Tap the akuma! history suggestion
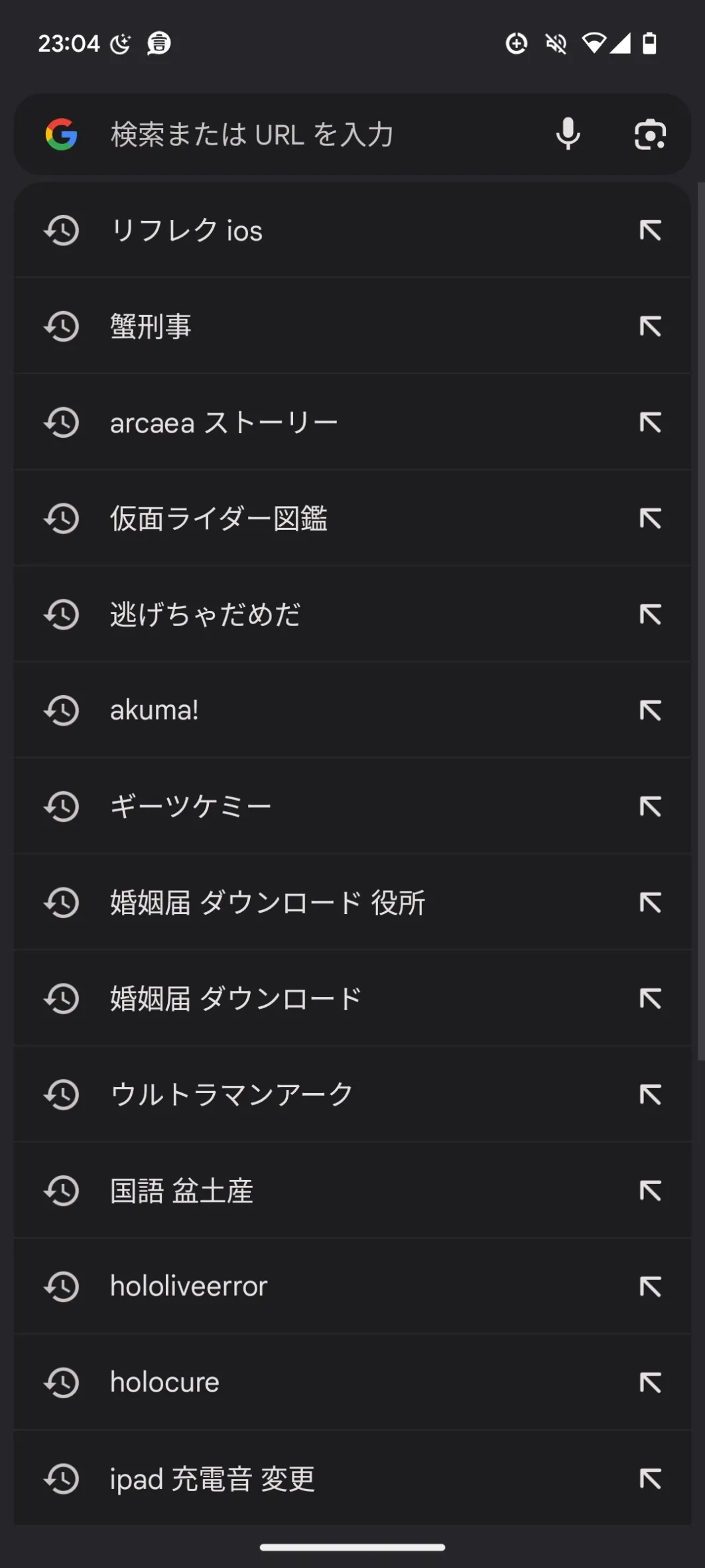 click(x=352, y=710)
